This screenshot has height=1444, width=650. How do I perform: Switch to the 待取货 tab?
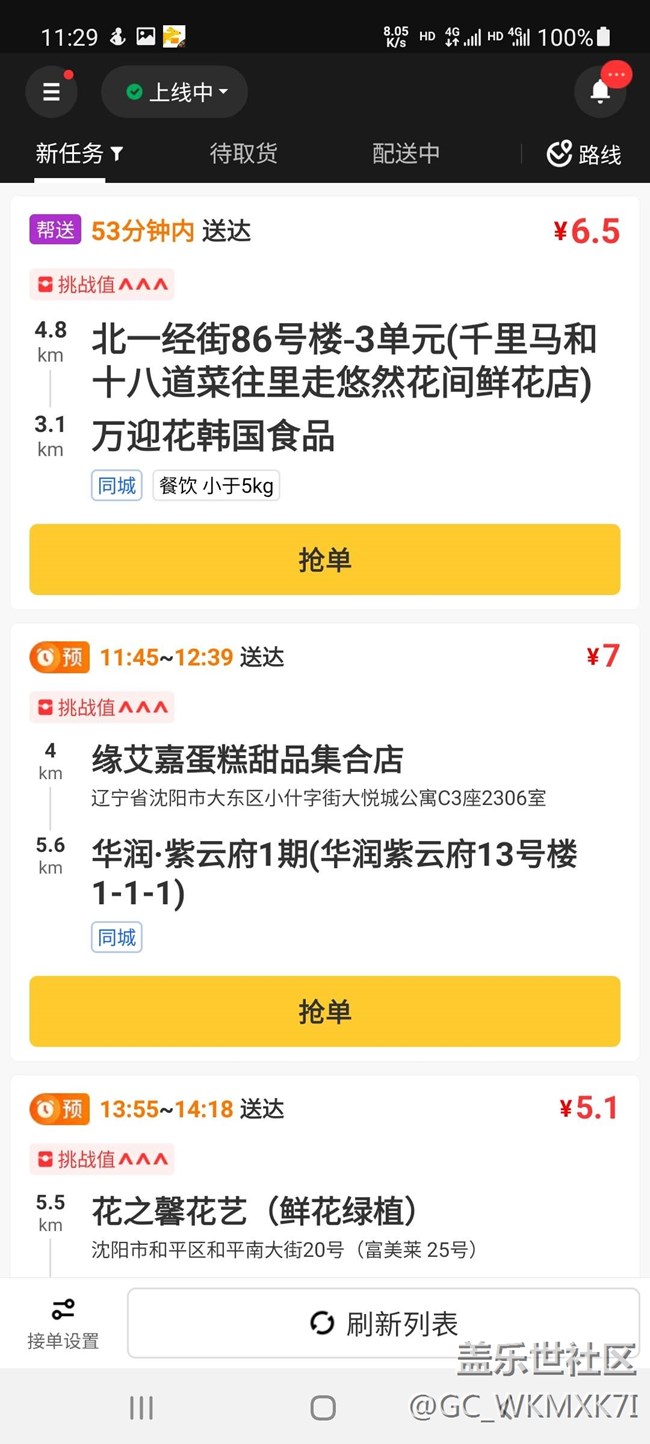[243, 153]
